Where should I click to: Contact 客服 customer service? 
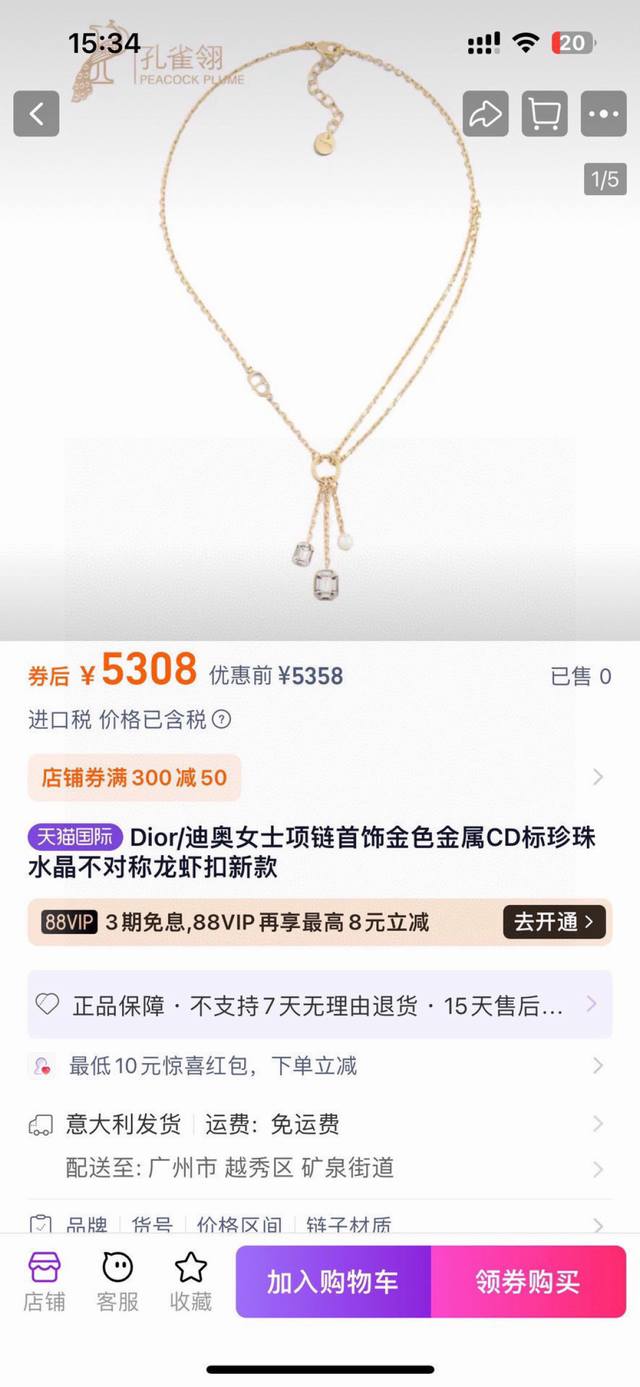118,1281
